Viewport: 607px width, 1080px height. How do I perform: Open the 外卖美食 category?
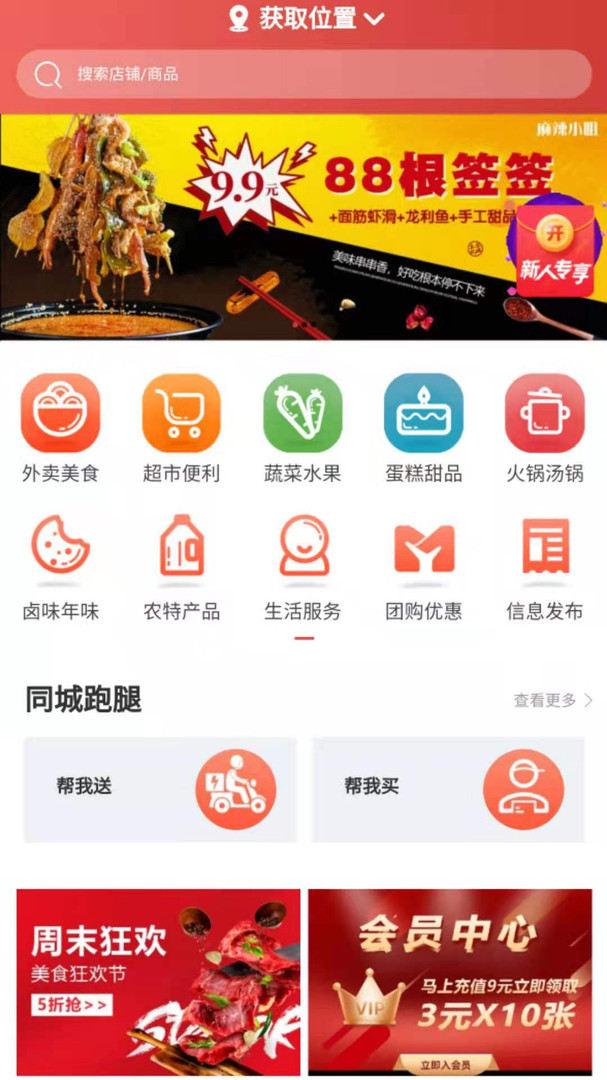60,428
